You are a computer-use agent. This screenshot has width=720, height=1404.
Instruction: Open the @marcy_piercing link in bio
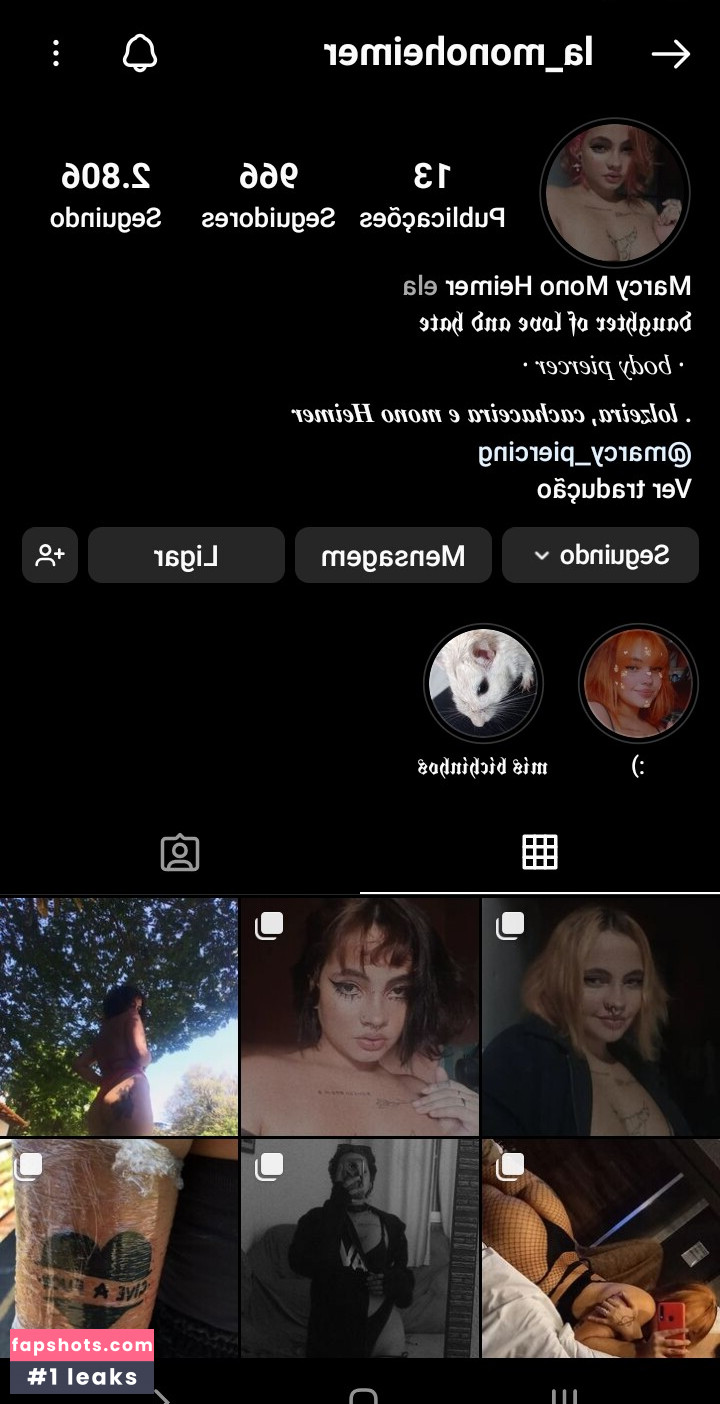584,453
